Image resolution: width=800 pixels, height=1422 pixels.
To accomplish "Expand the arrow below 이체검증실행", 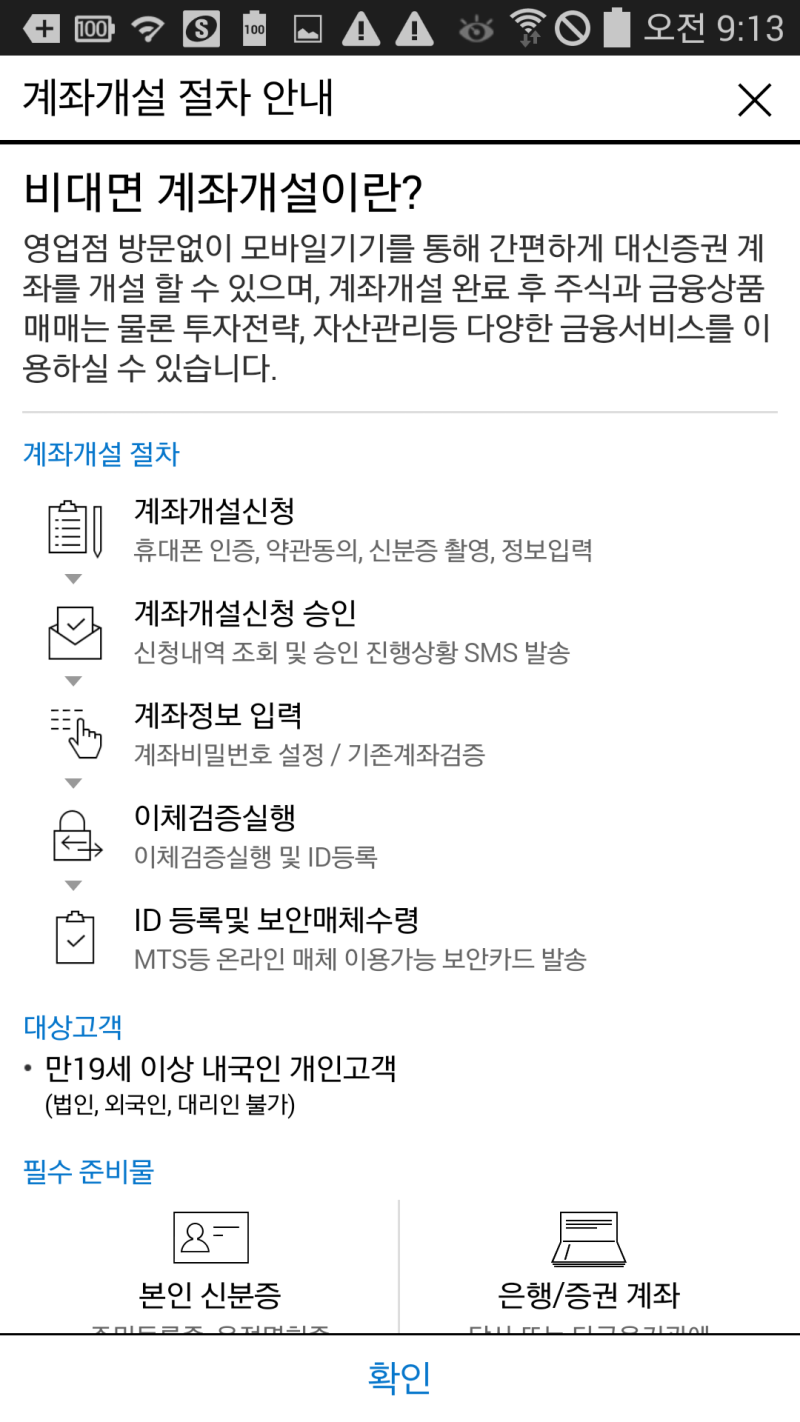I will click(x=72, y=885).
